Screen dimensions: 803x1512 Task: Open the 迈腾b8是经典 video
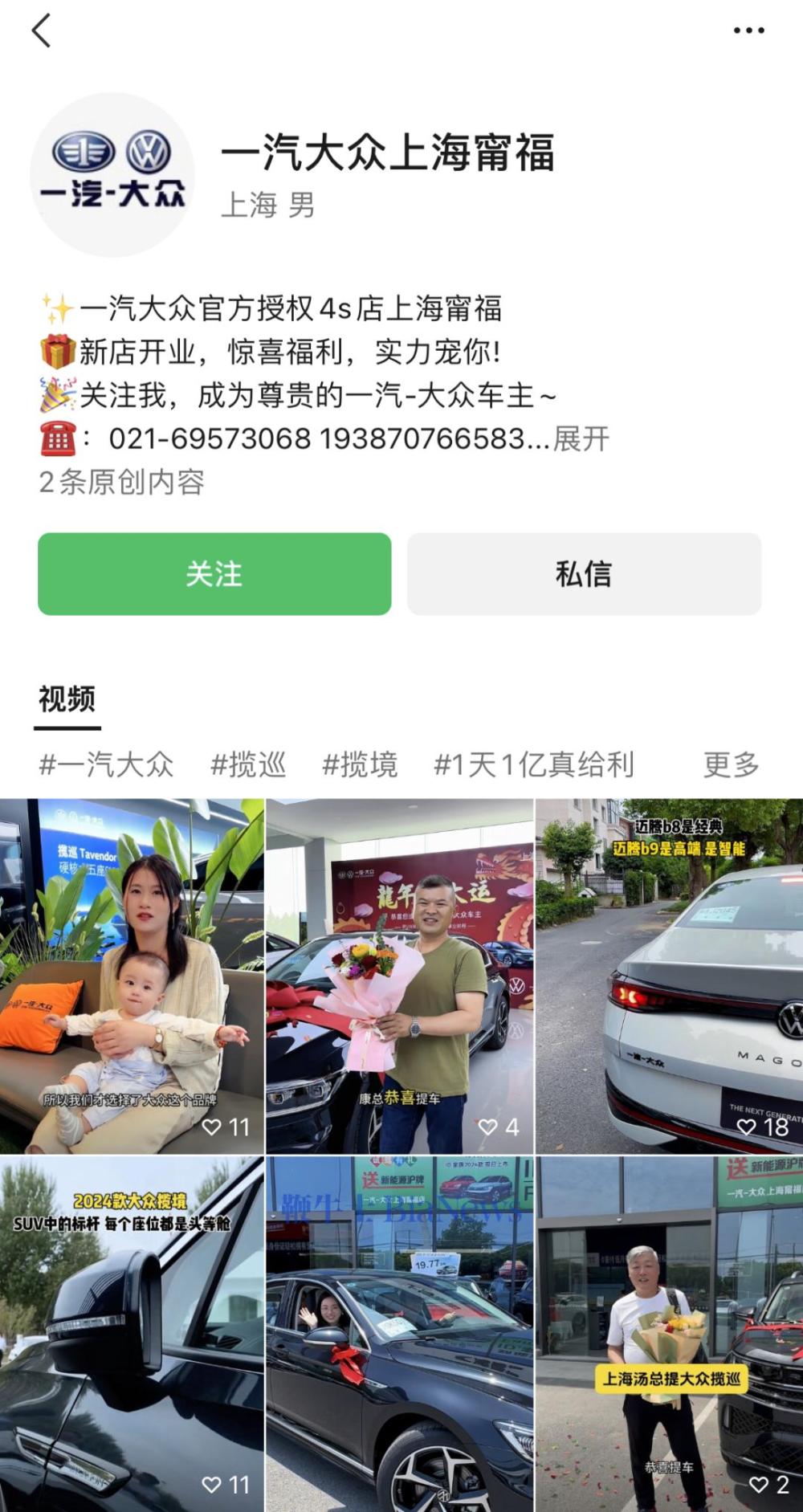669,976
